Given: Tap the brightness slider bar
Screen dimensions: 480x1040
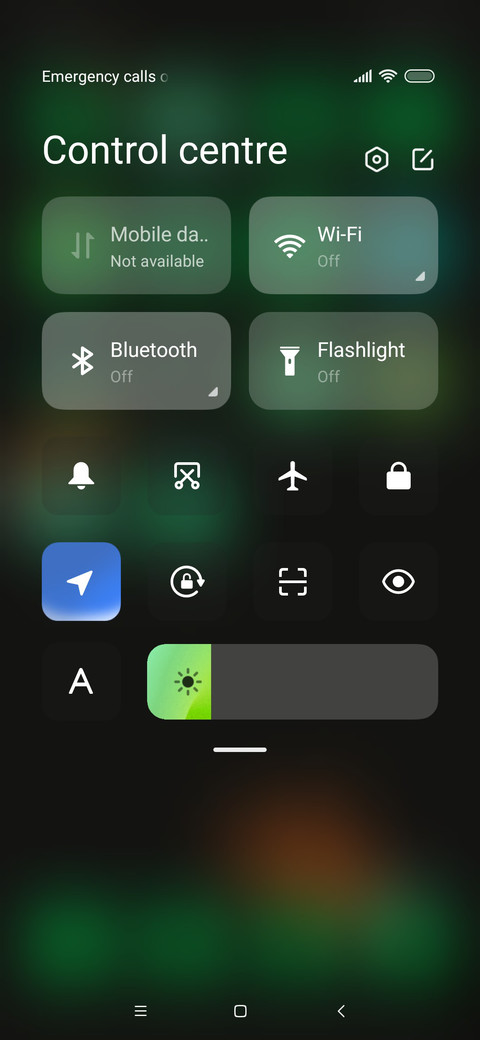Looking at the screenshot, I should click(292, 681).
